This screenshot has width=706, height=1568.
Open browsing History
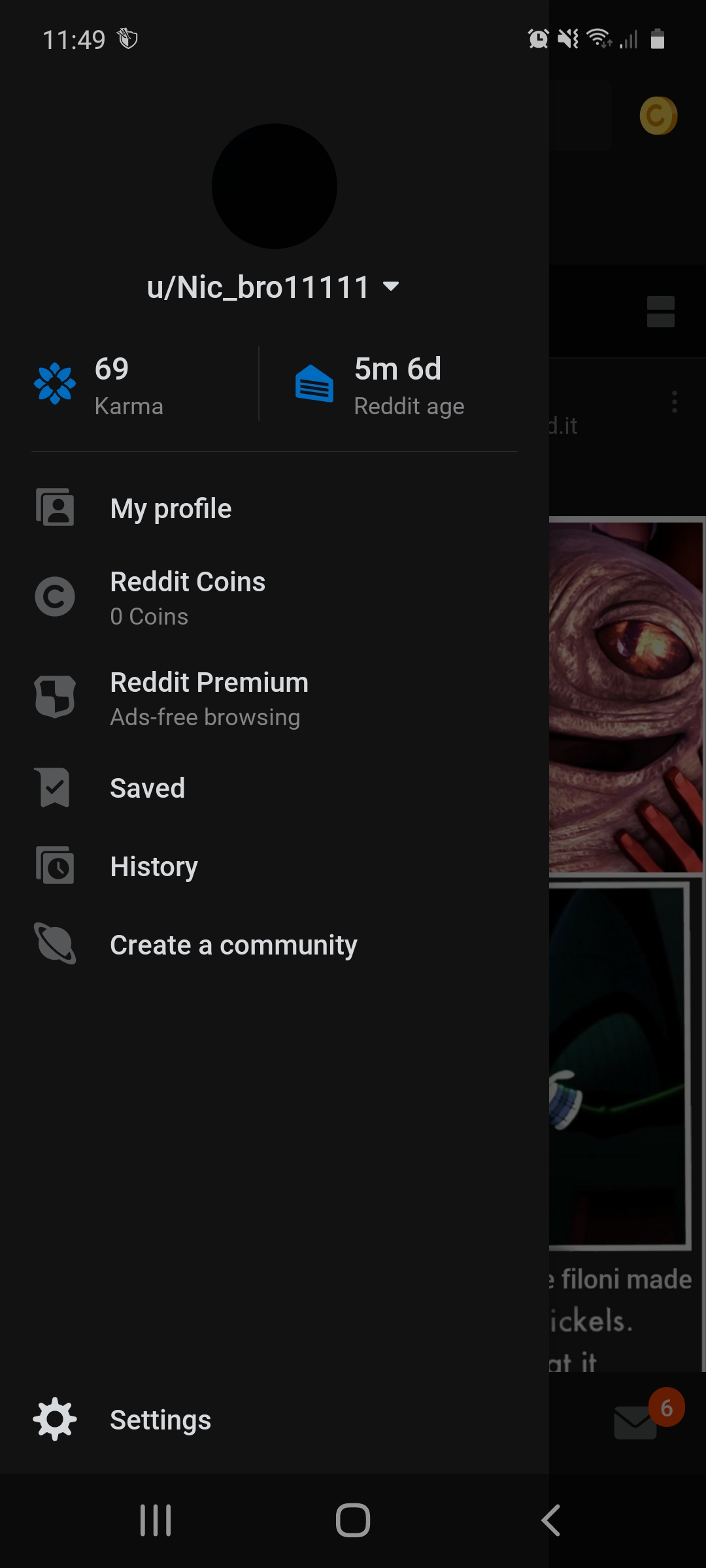(154, 866)
